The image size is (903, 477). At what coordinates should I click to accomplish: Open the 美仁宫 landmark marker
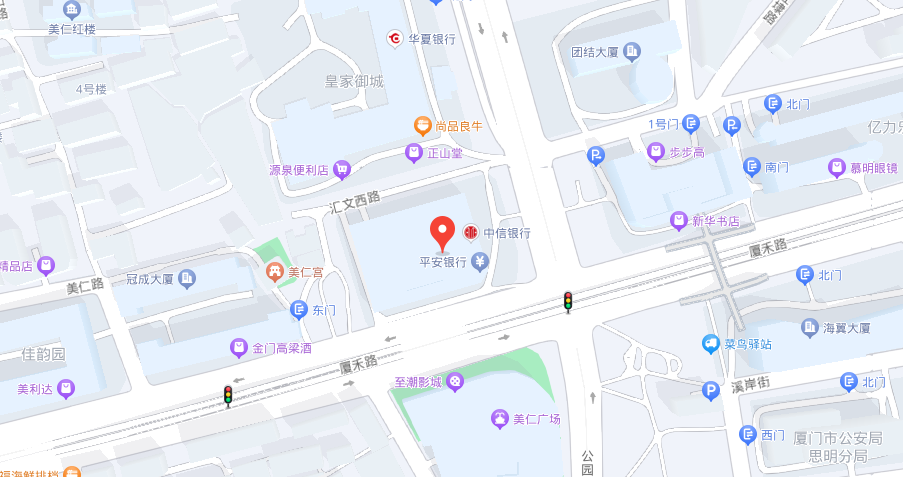(273, 271)
